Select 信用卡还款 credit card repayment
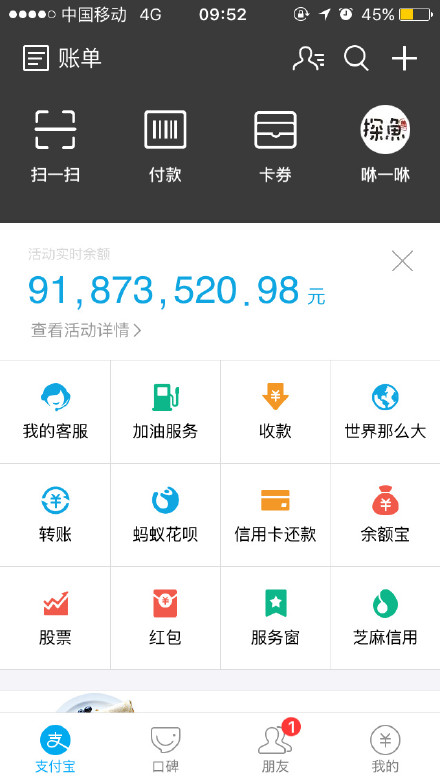Screen dimensions: 440x781 pyautogui.click(x=275, y=515)
